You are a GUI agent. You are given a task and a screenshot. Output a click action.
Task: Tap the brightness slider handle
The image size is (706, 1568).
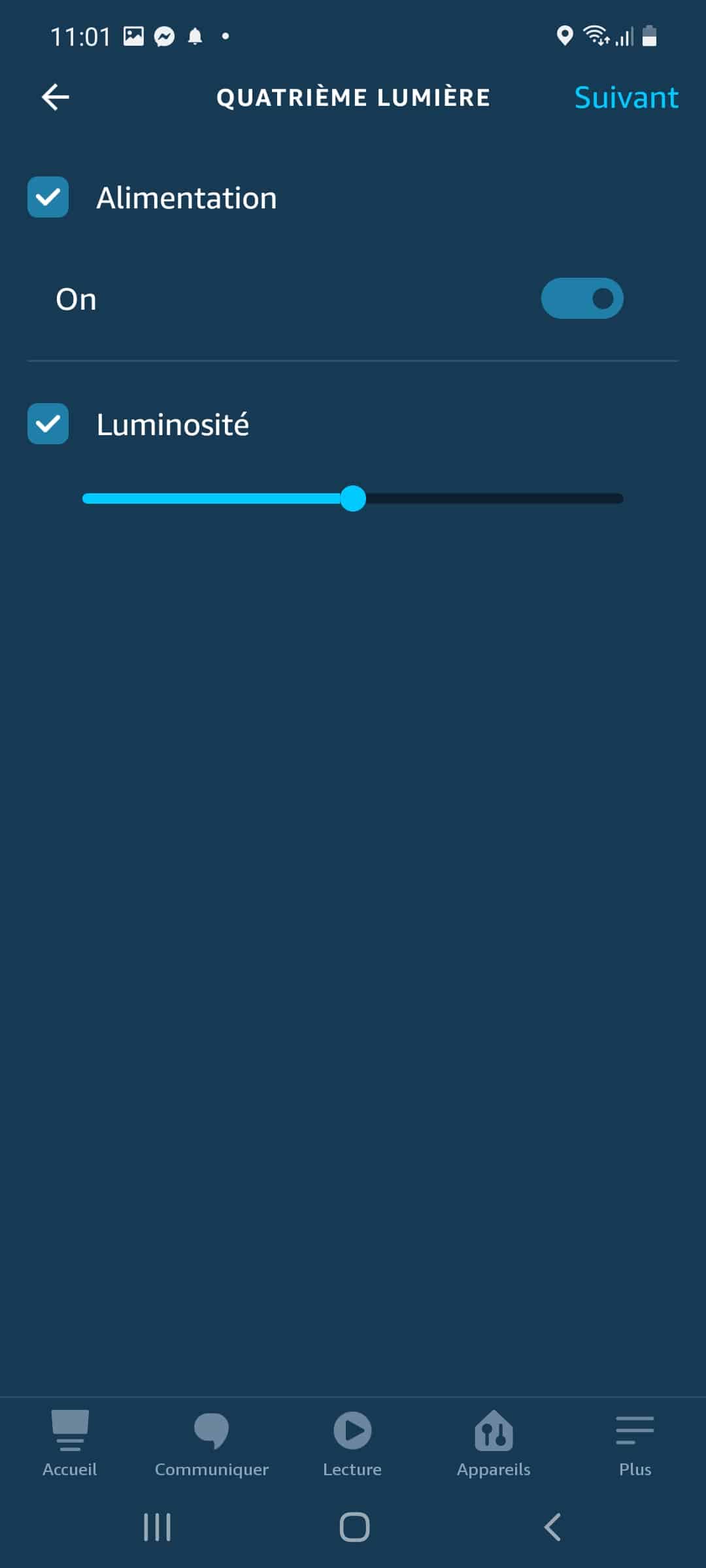point(353,498)
